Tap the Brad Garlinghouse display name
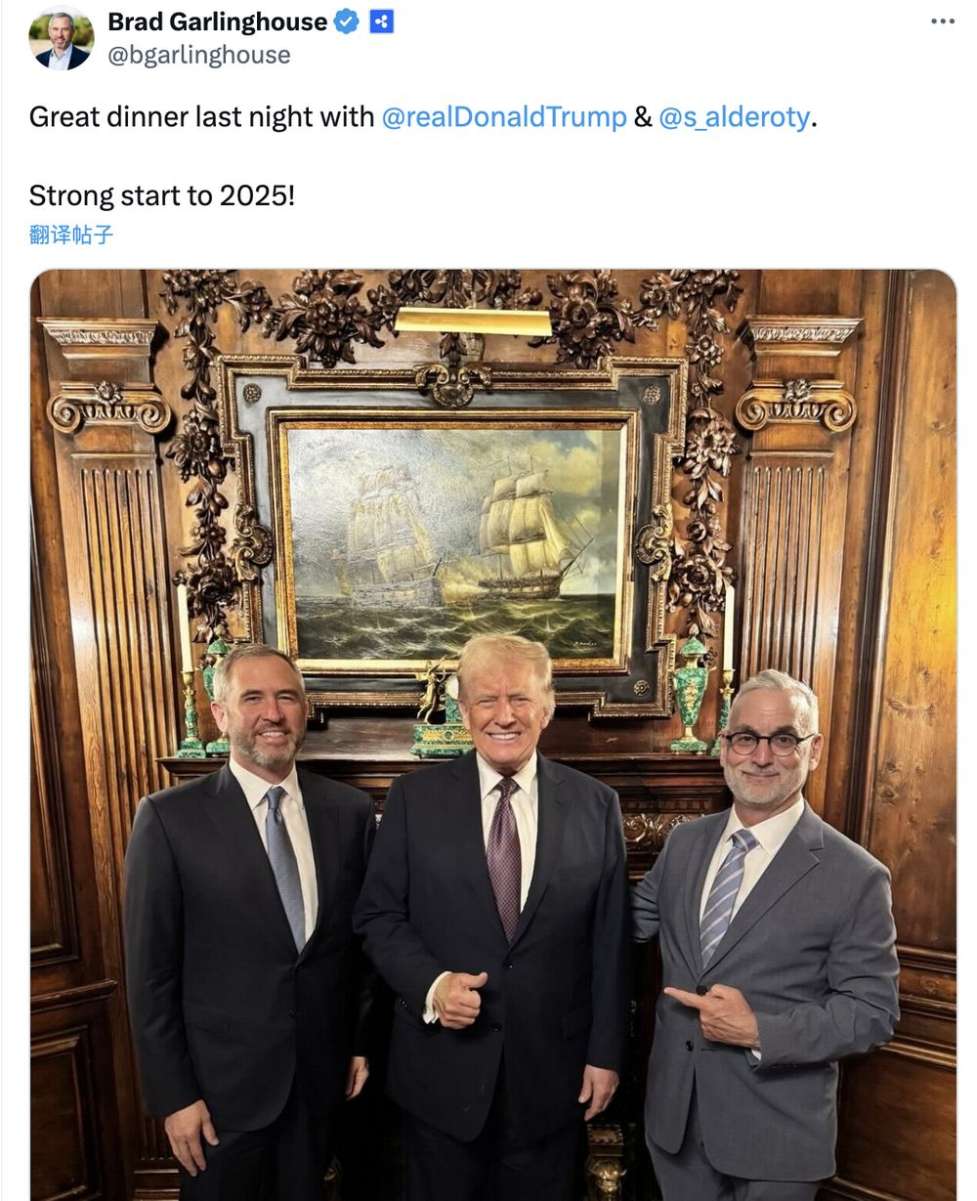977x1201 pixels. [x=217, y=22]
